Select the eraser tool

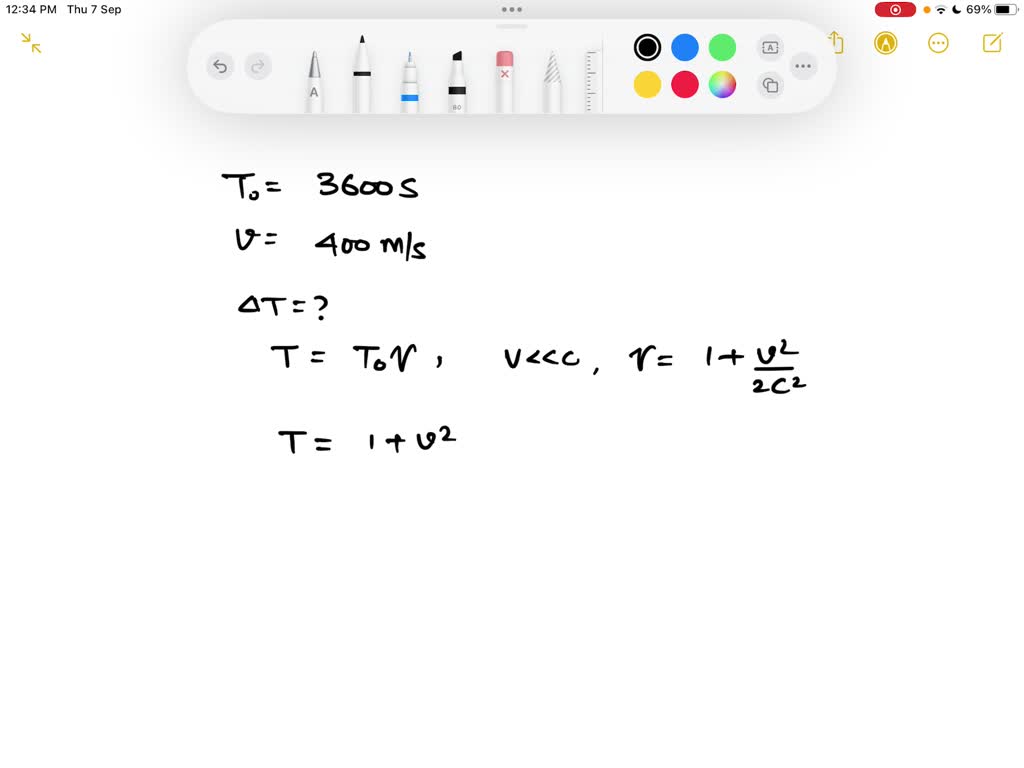504,80
